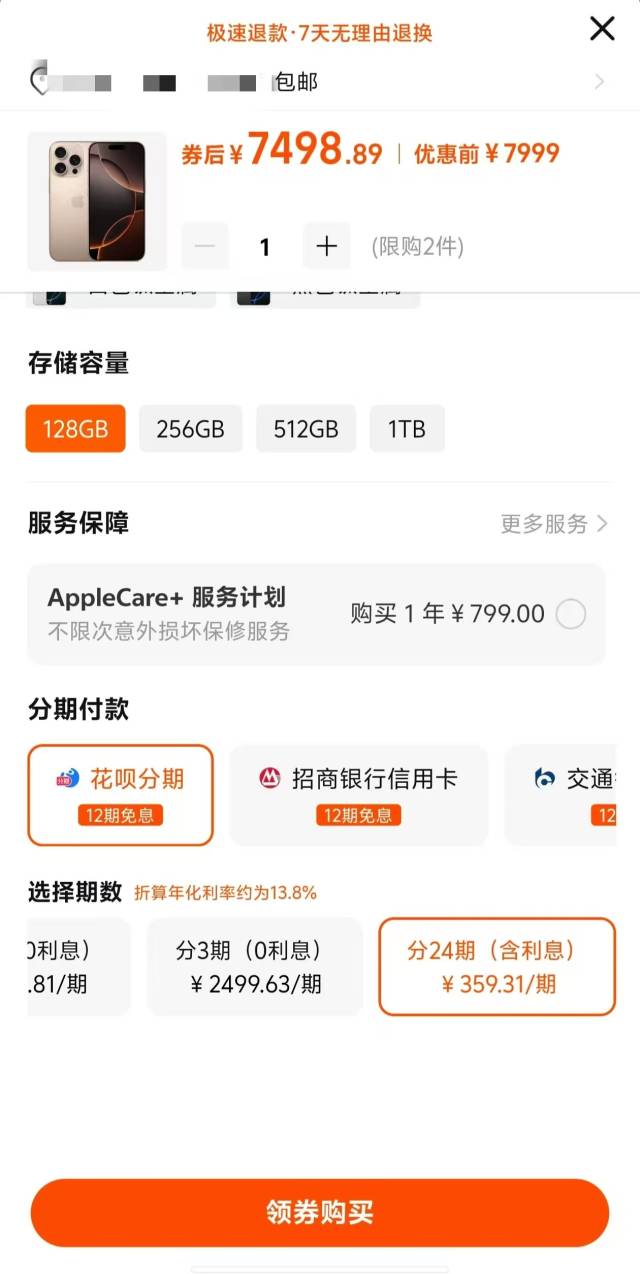The height and width of the screenshot is (1274, 640).
Task: Select 花呗分期 installment payment
Action: coord(121,795)
